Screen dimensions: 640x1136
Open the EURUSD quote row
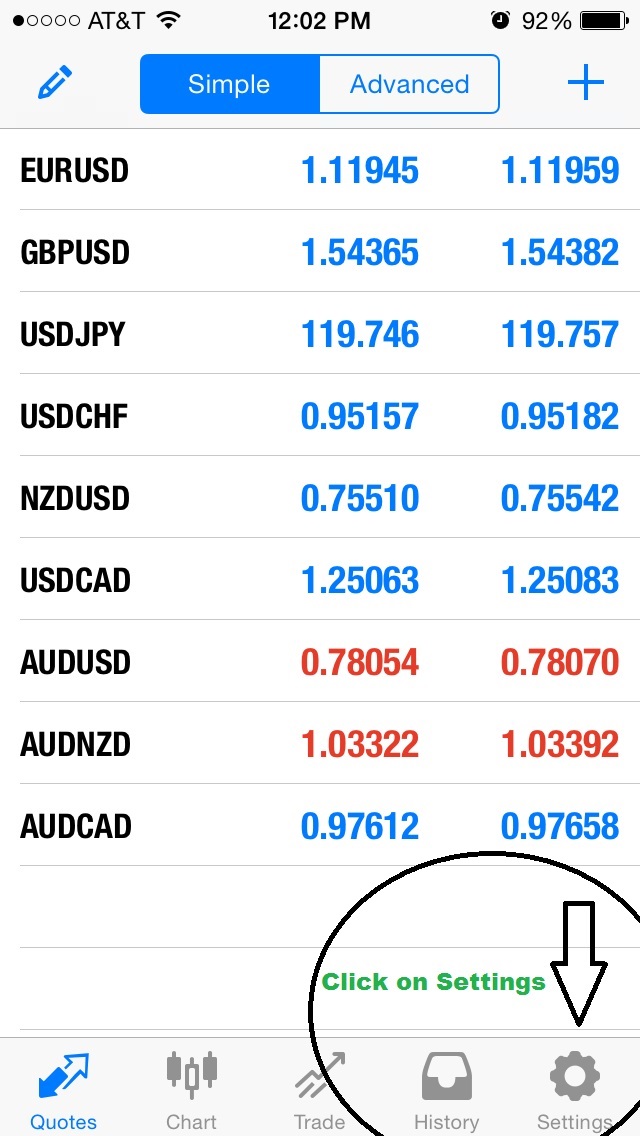click(320, 170)
